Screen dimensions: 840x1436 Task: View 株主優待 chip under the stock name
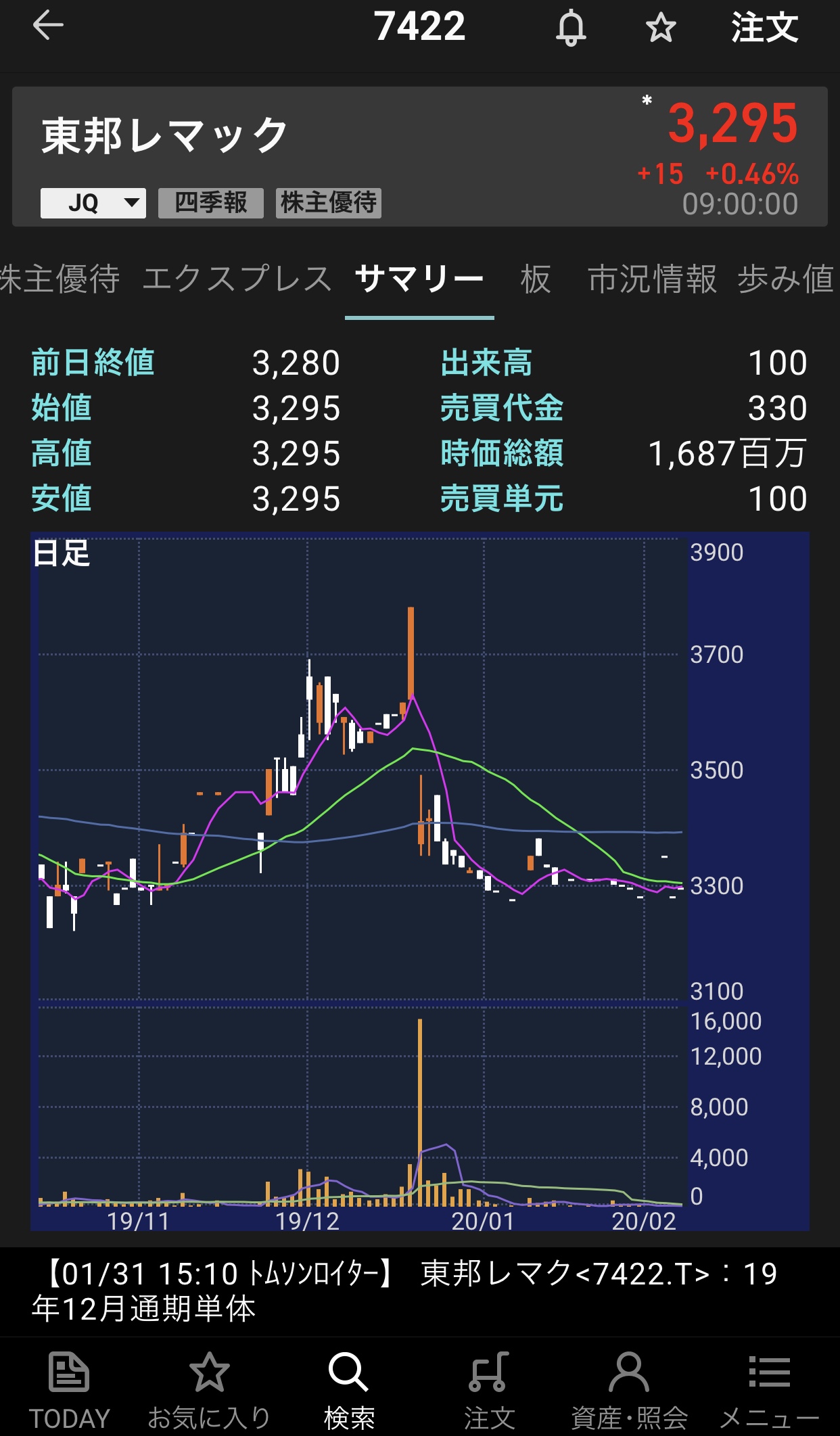tap(329, 203)
